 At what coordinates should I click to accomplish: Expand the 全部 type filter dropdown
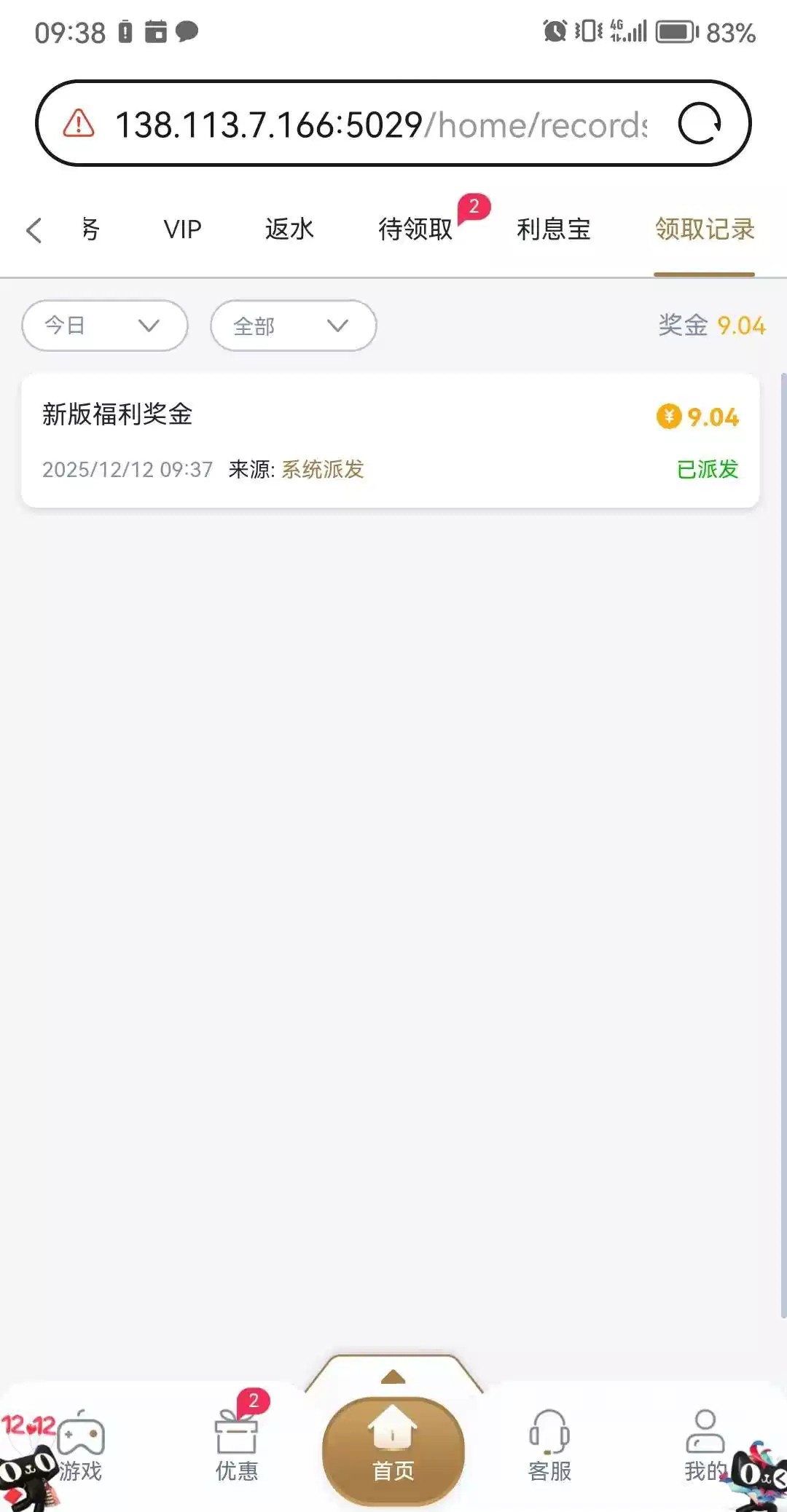[x=293, y=326]
